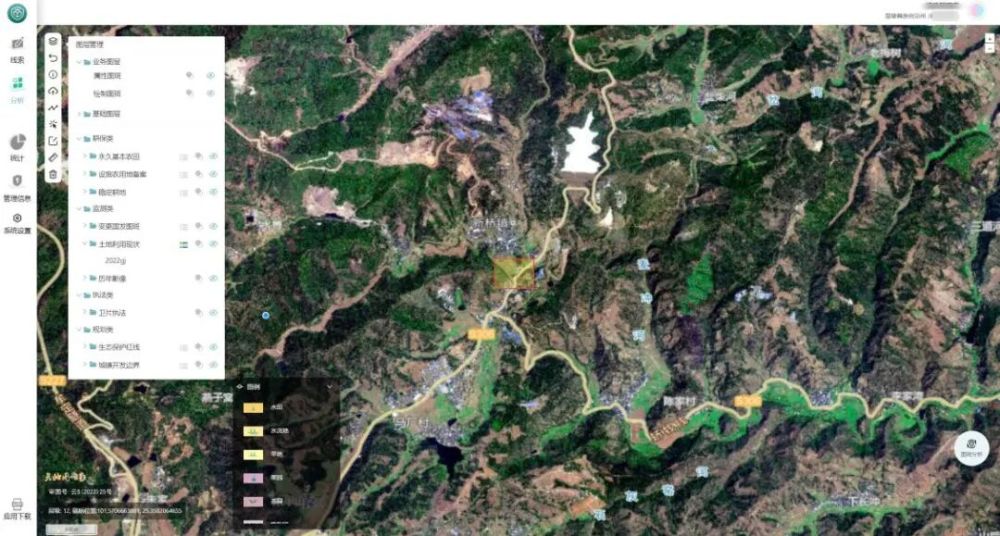Toggle the layers panel icon in toolbar

click(53, 42)
